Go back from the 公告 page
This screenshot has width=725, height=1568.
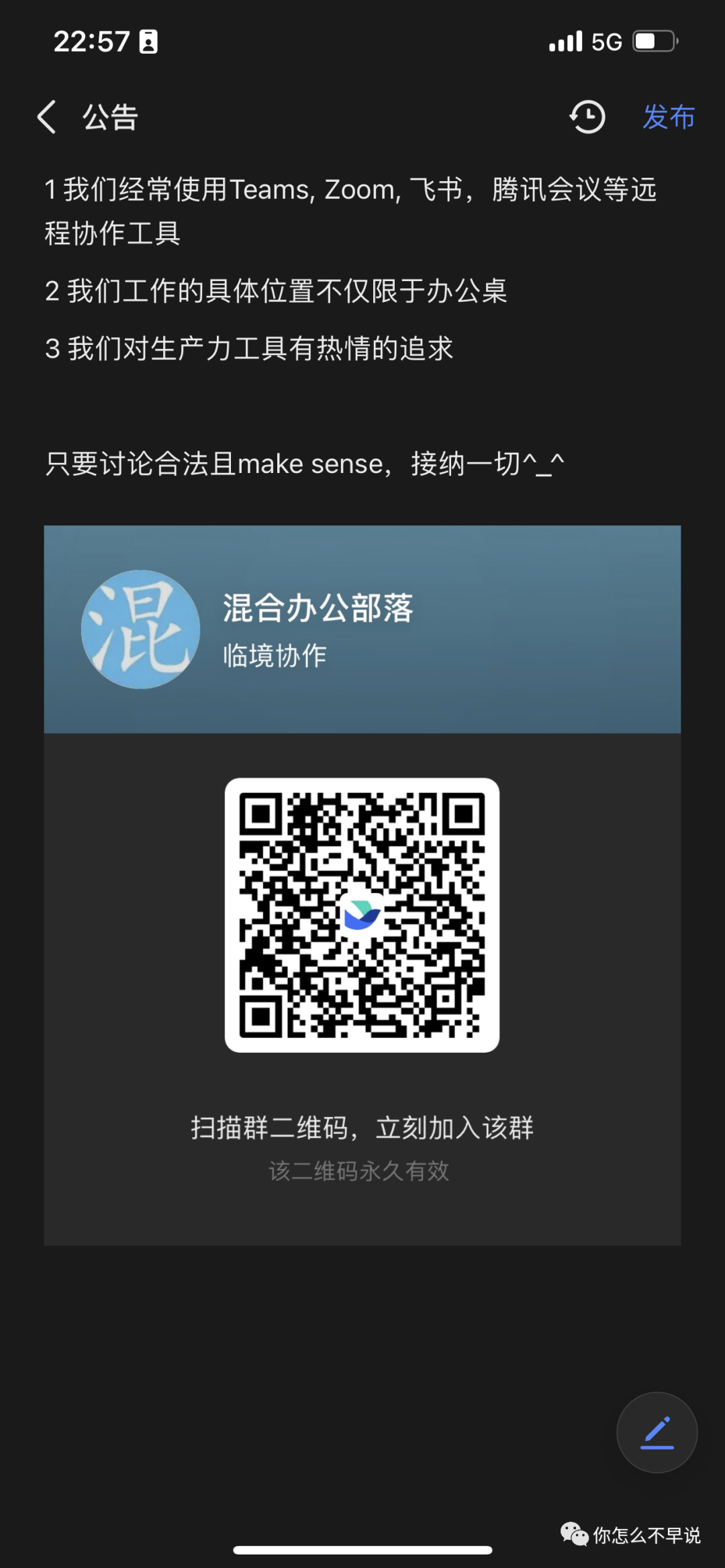coord(47,117)
